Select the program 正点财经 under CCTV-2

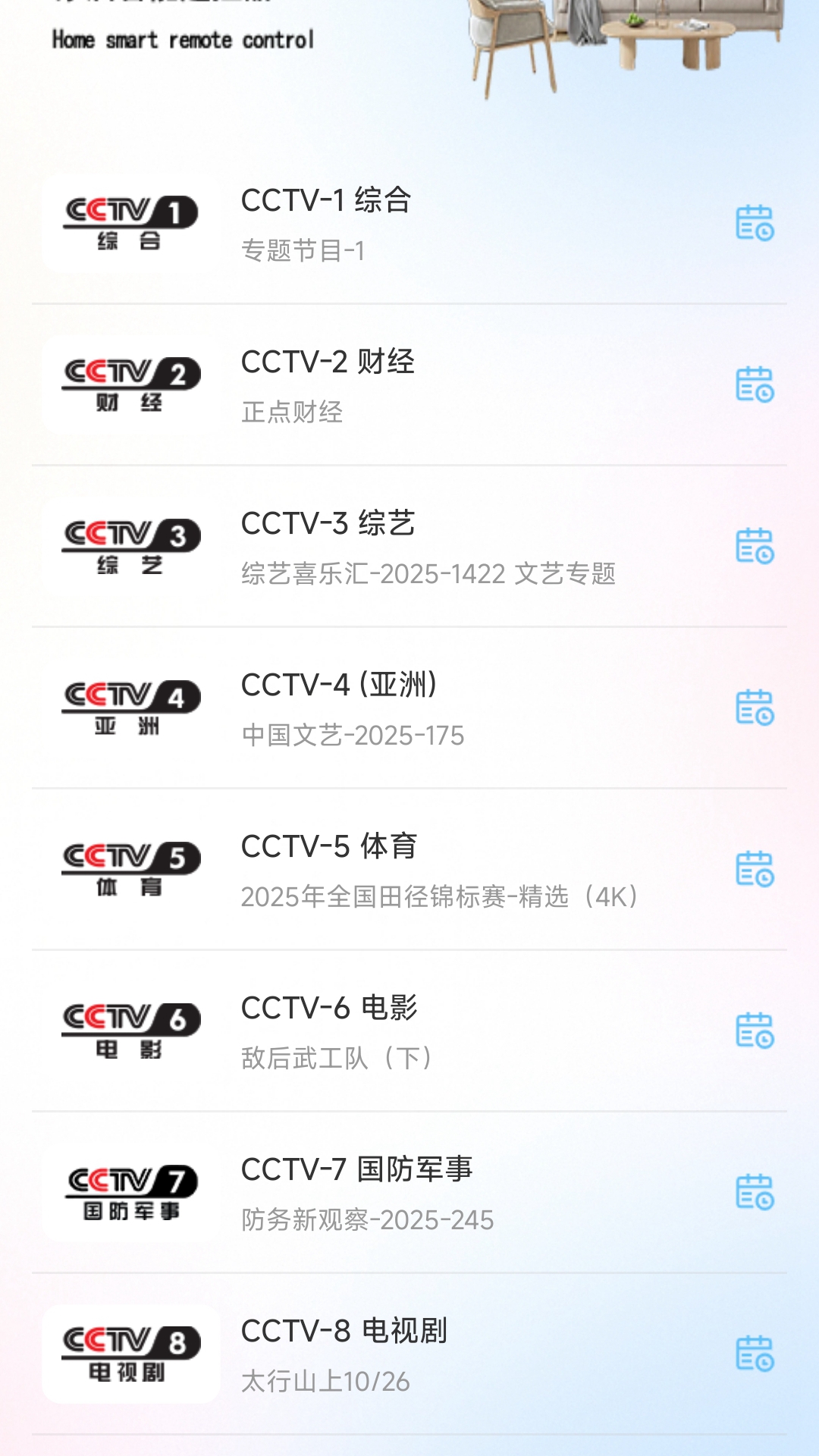tap(293, 413)
